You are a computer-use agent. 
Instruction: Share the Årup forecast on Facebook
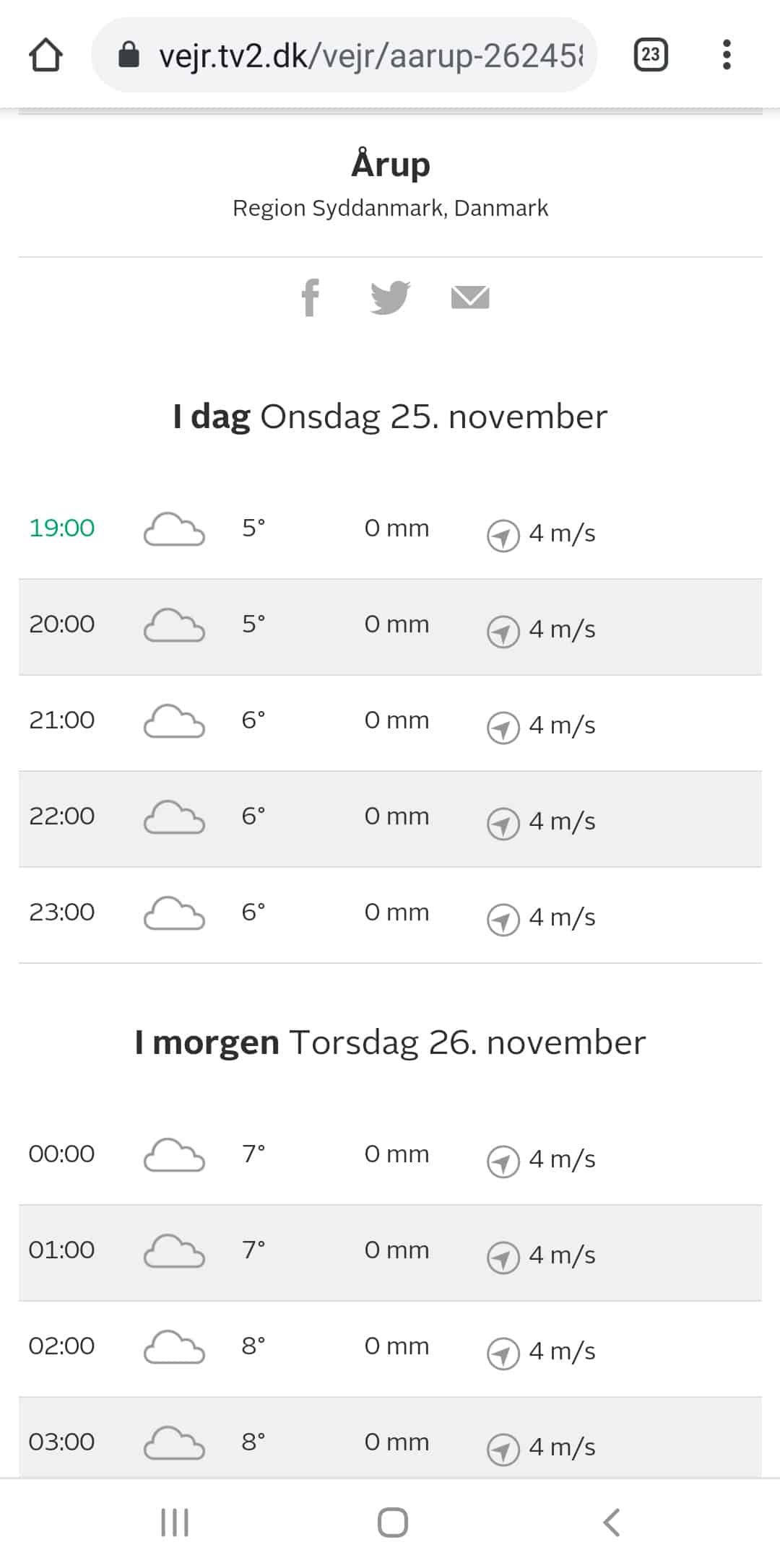[x=311, y=297]
